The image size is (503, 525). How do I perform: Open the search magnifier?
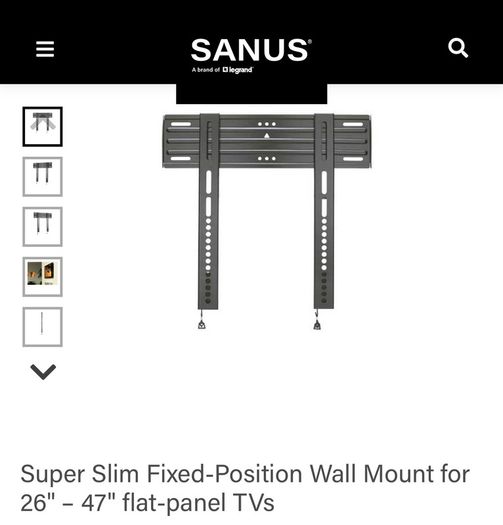tap(458, 48)
